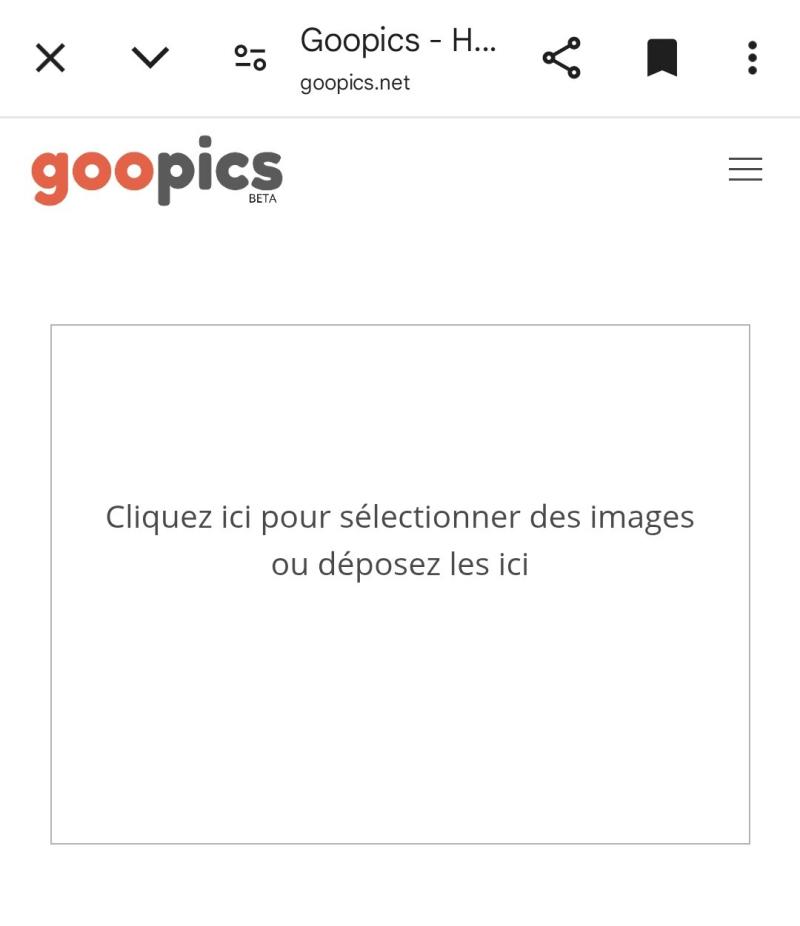Open the overflow dropdown at top right
This screenshot has height=926, width=800.
[752, 58]
